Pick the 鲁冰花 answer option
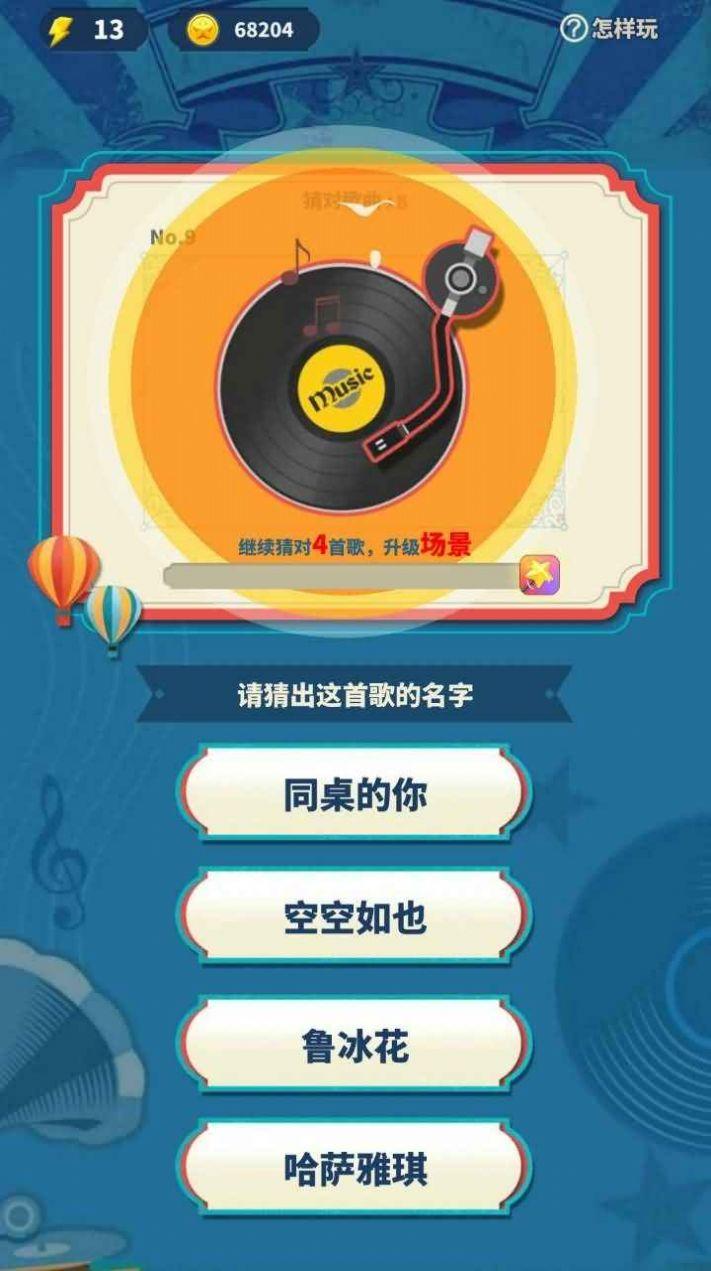Viewport: 711px width, 1271px height. pyautogui.click(x=355, y=1046)
